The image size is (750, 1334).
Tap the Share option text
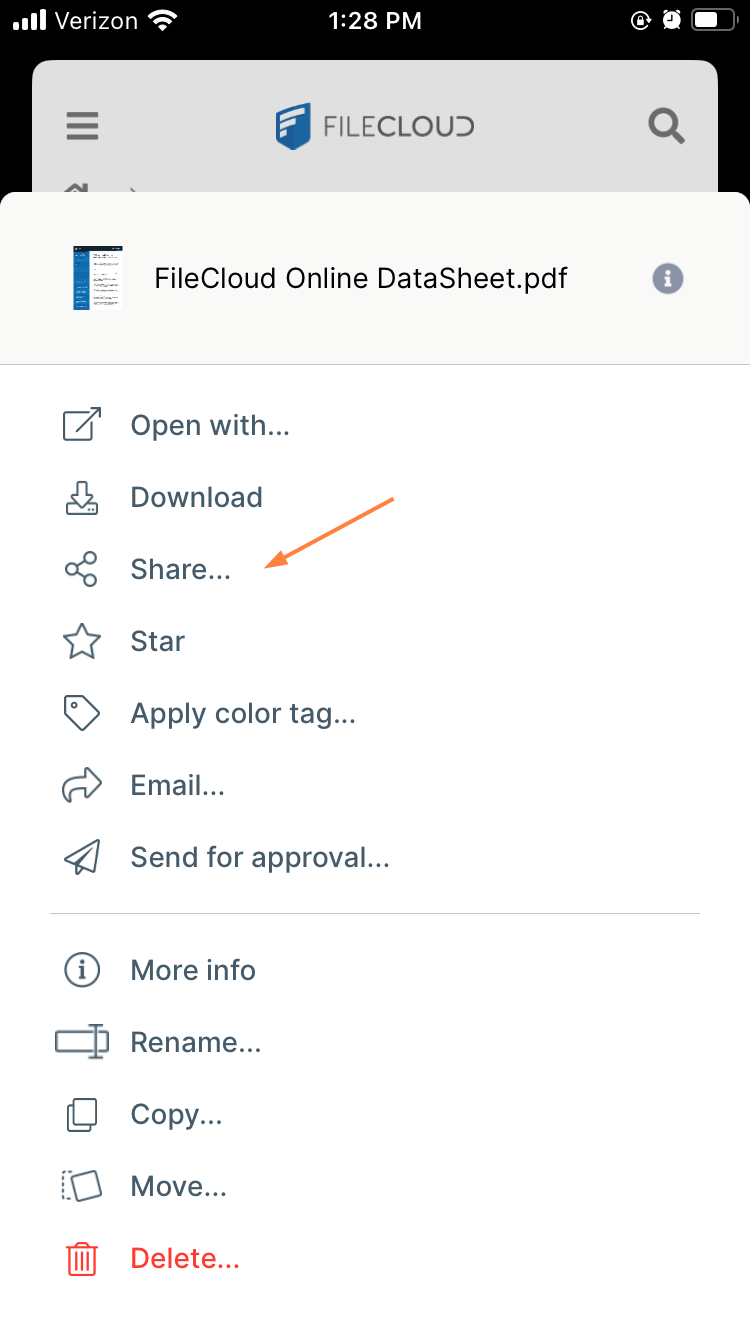179,568
